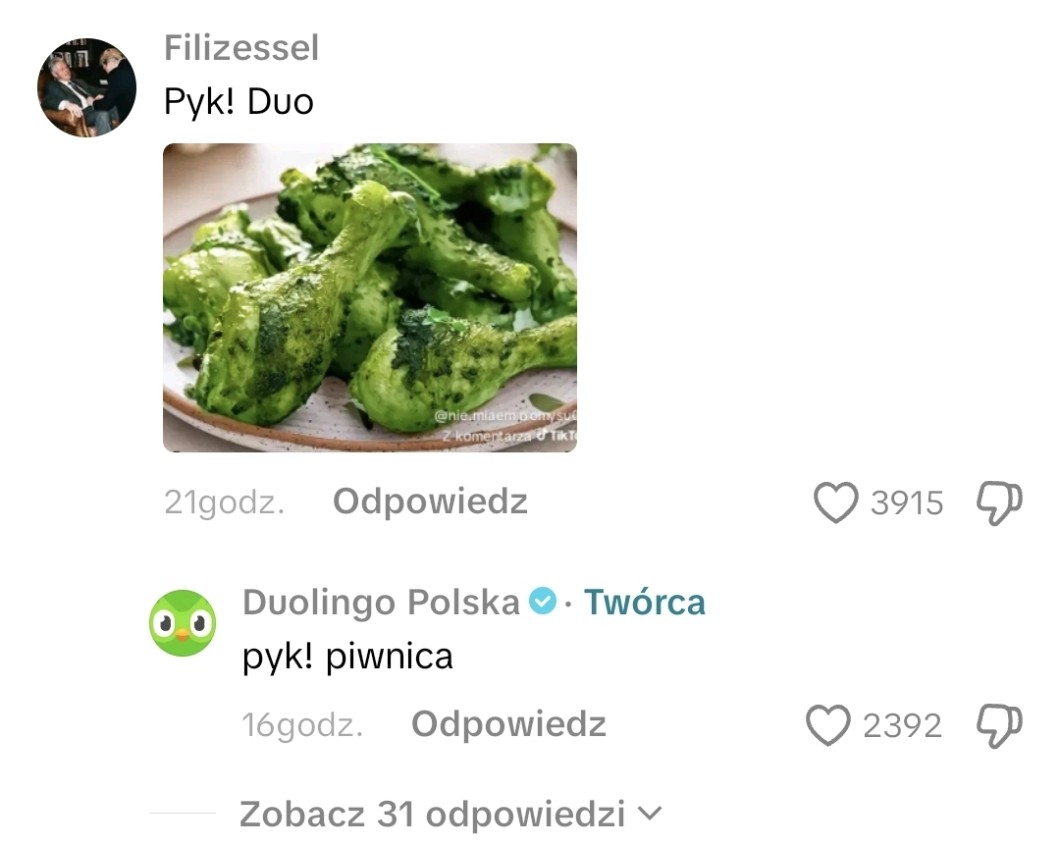The image size is (1060, 845).
Task: Dislike the 'pyk! piwnica' reply
Action: (999, 725)
